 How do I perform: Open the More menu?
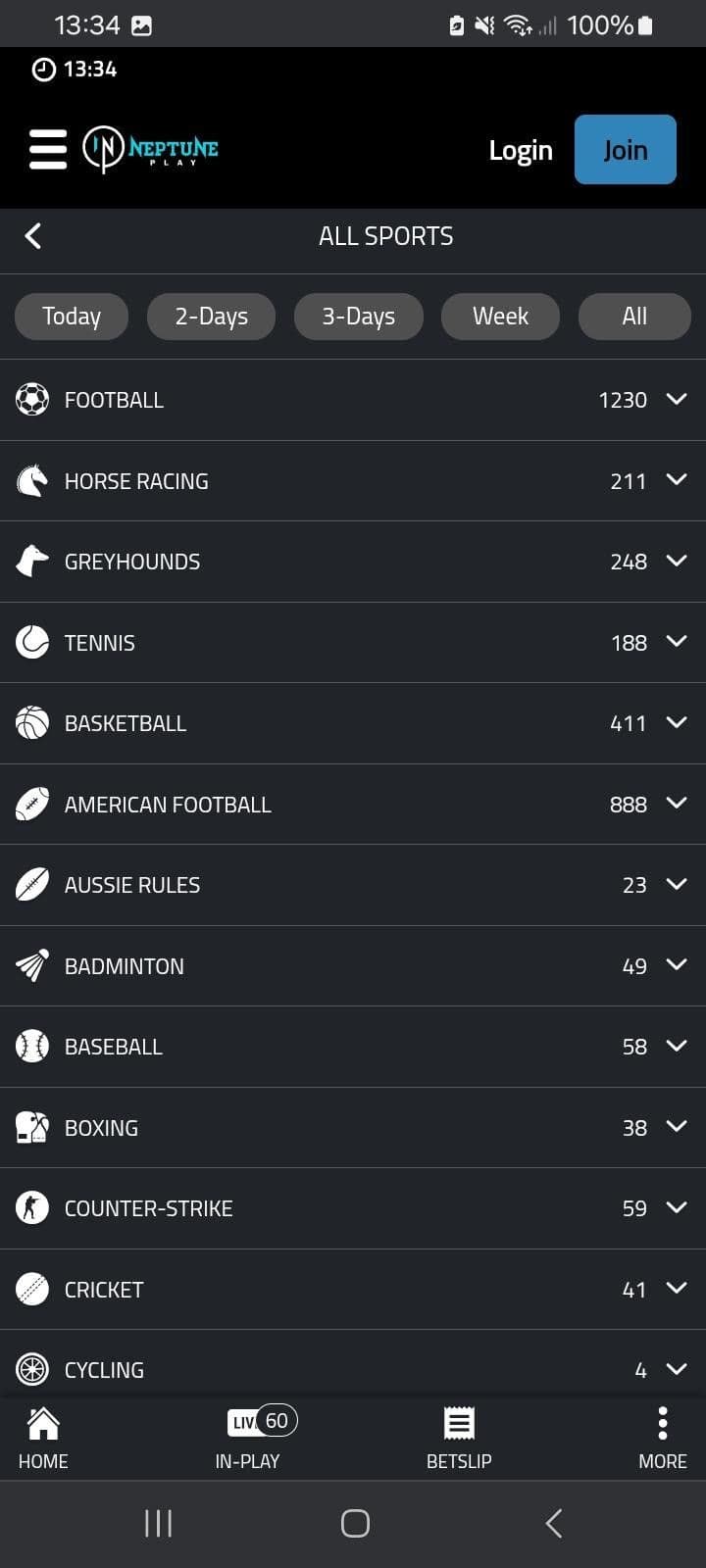pyautogui.click(x=663, y=1438)
